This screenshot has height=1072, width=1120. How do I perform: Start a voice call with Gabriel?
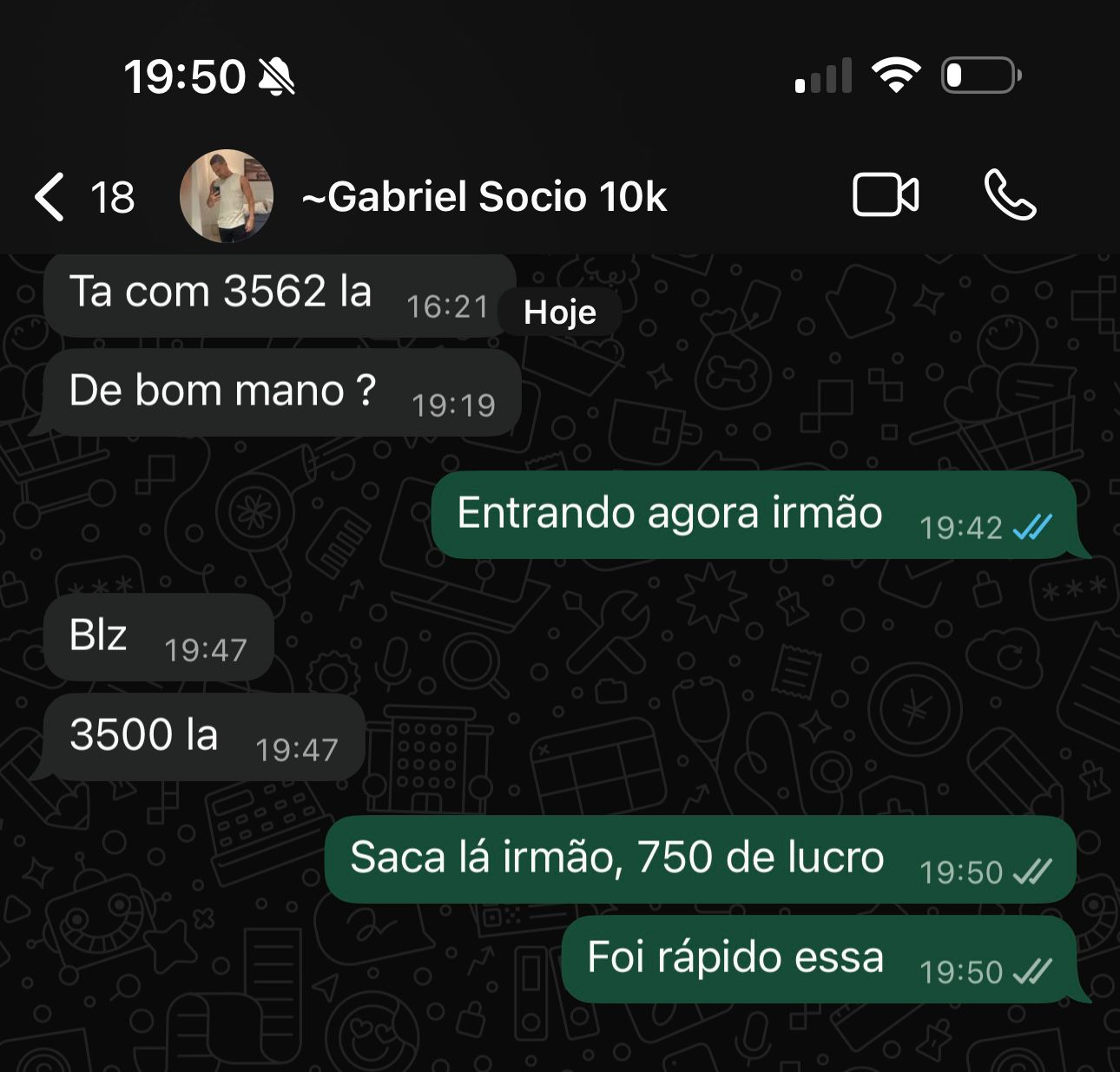tap(1010, 194)
